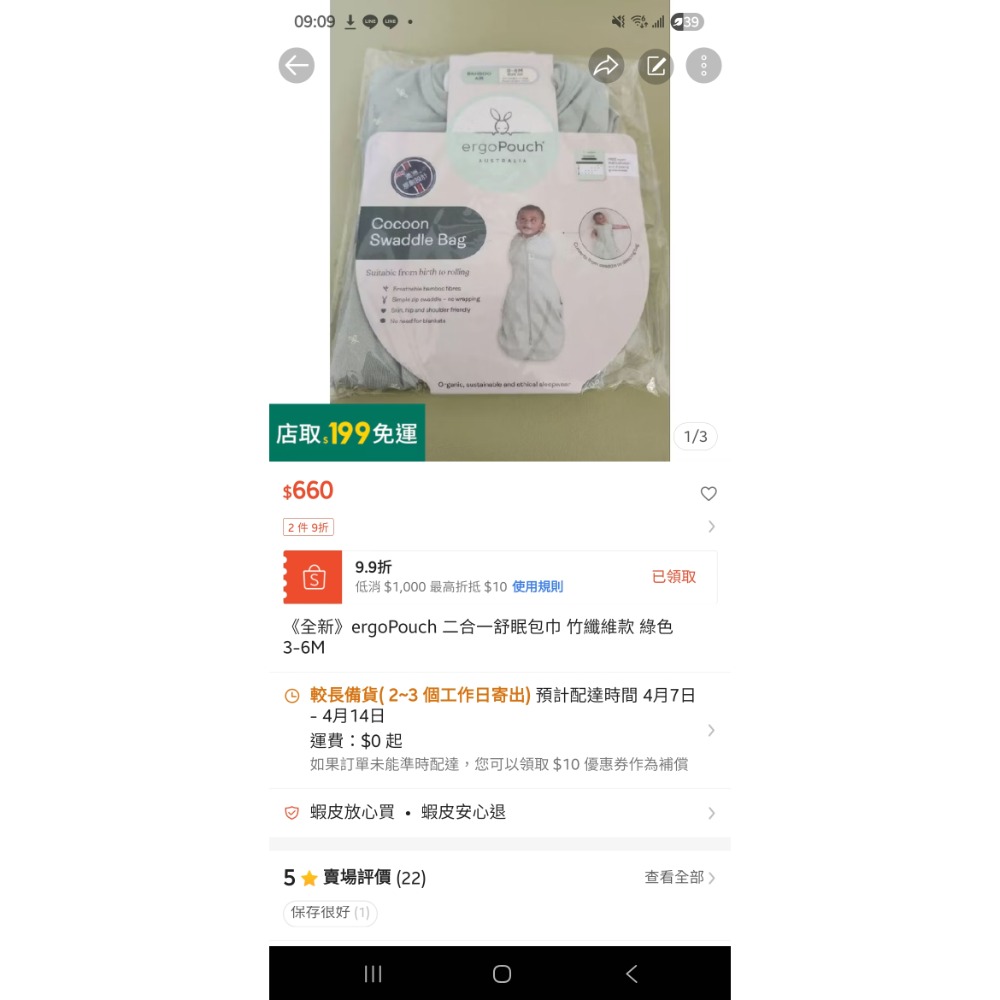Go back from the product page
Screen dimensions: 1000x1000
coord(296,66)
